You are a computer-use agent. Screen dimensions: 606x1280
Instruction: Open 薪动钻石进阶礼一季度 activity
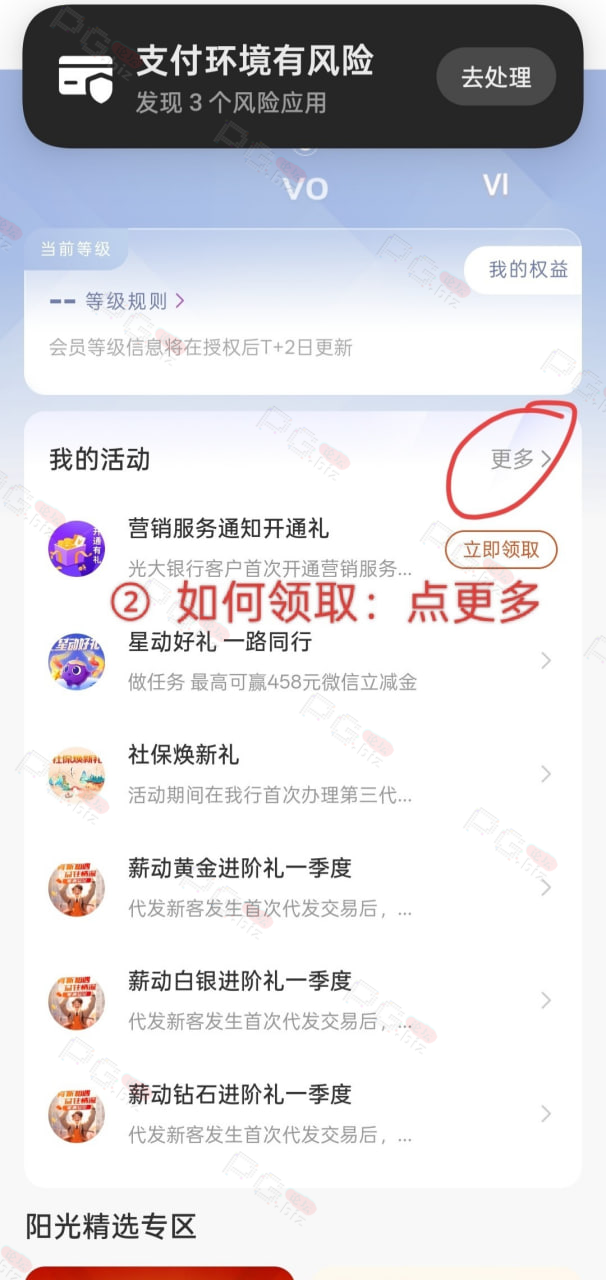(303, 1114)
